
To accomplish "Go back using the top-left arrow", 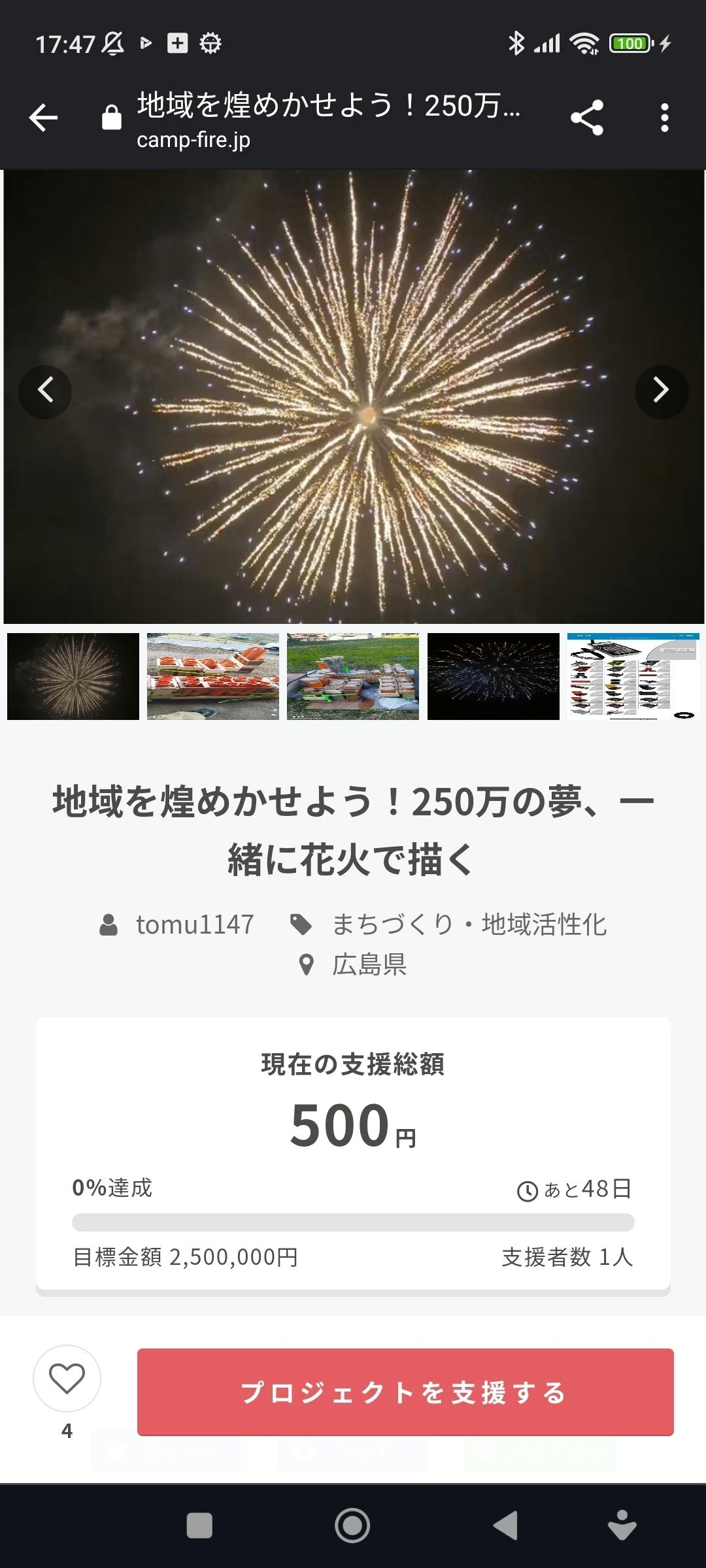I will pos(44,118).
